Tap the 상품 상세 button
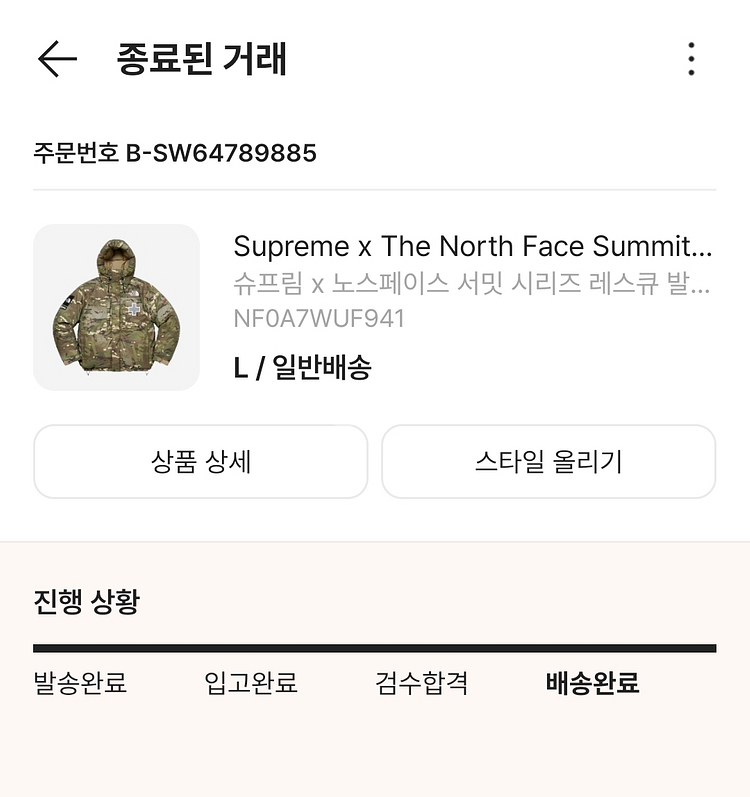 point(200,461)
